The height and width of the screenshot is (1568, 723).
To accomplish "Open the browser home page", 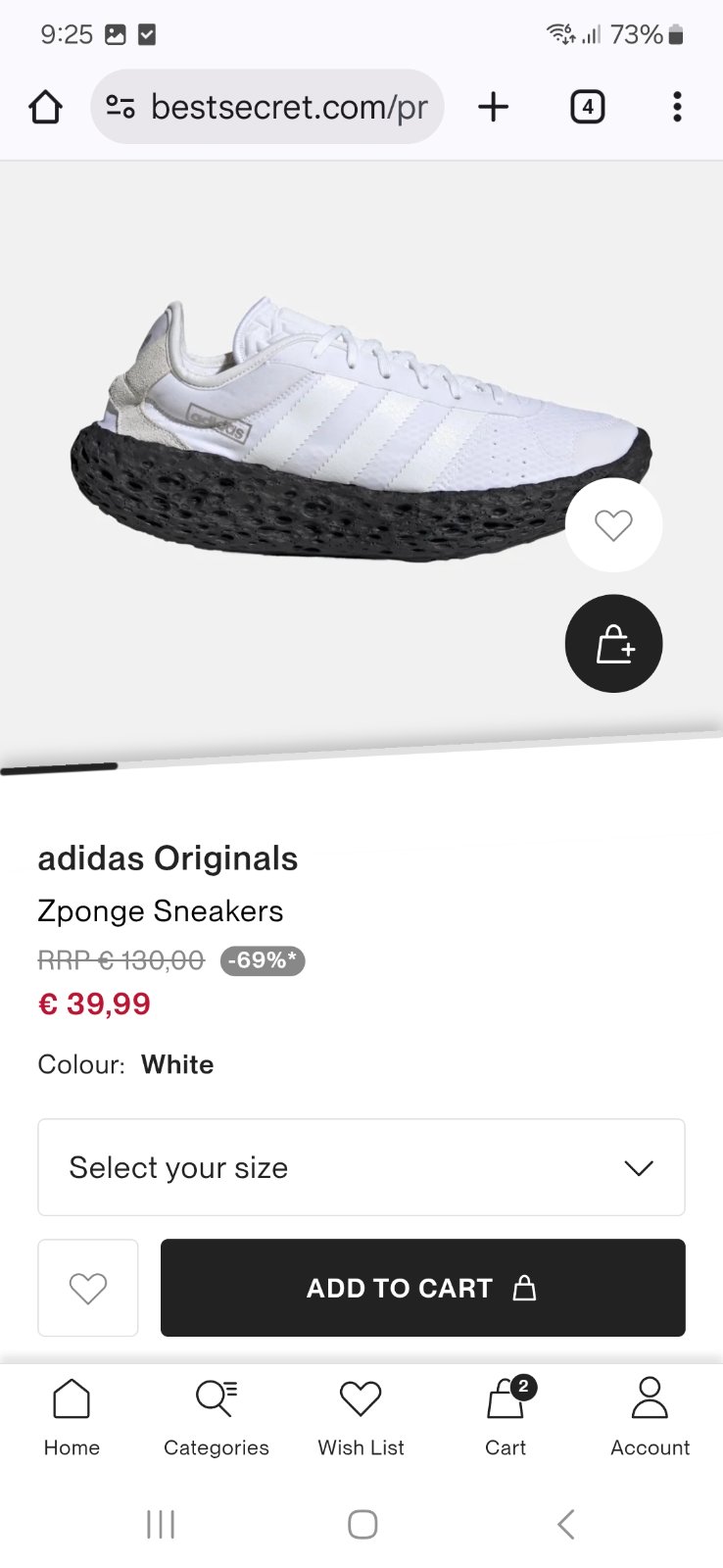I will click(45, 107).
